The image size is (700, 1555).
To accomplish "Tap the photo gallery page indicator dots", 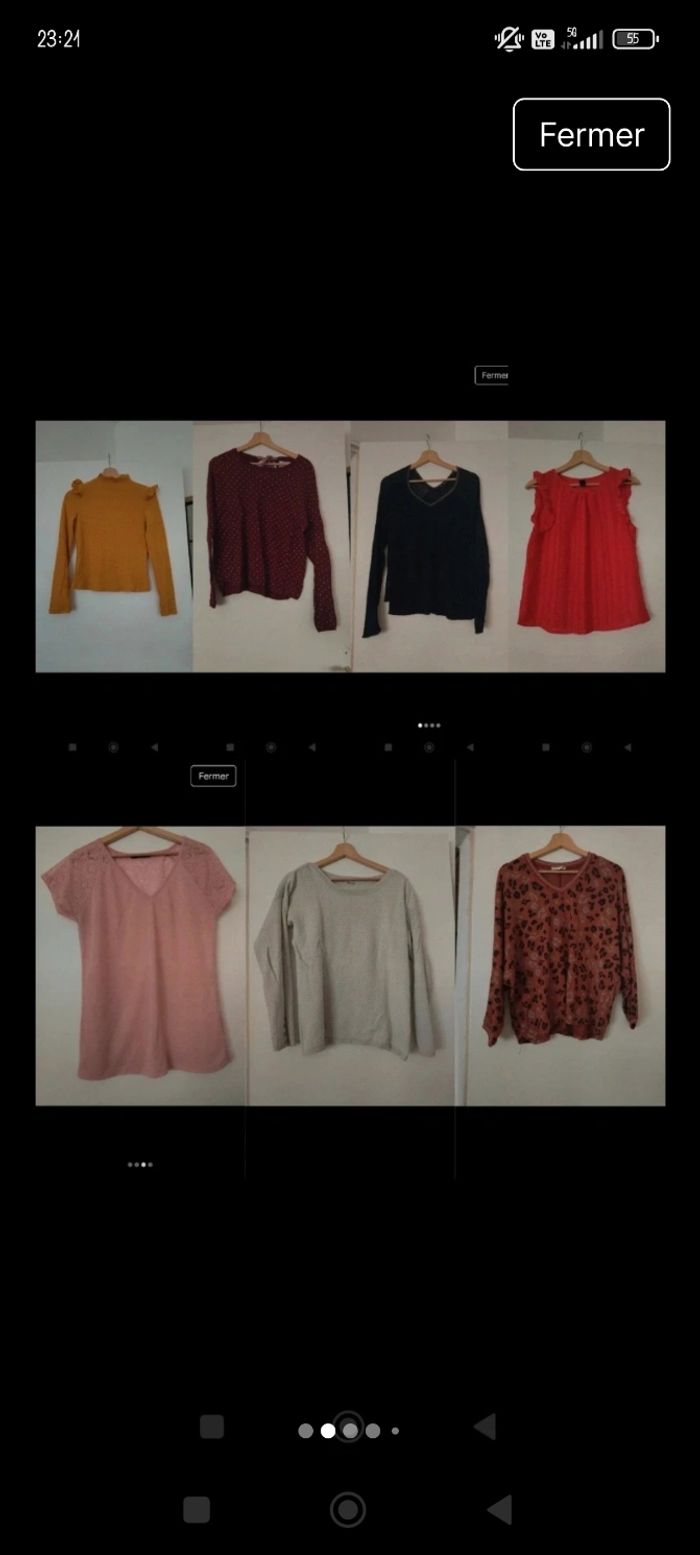I will (348, 1430).
